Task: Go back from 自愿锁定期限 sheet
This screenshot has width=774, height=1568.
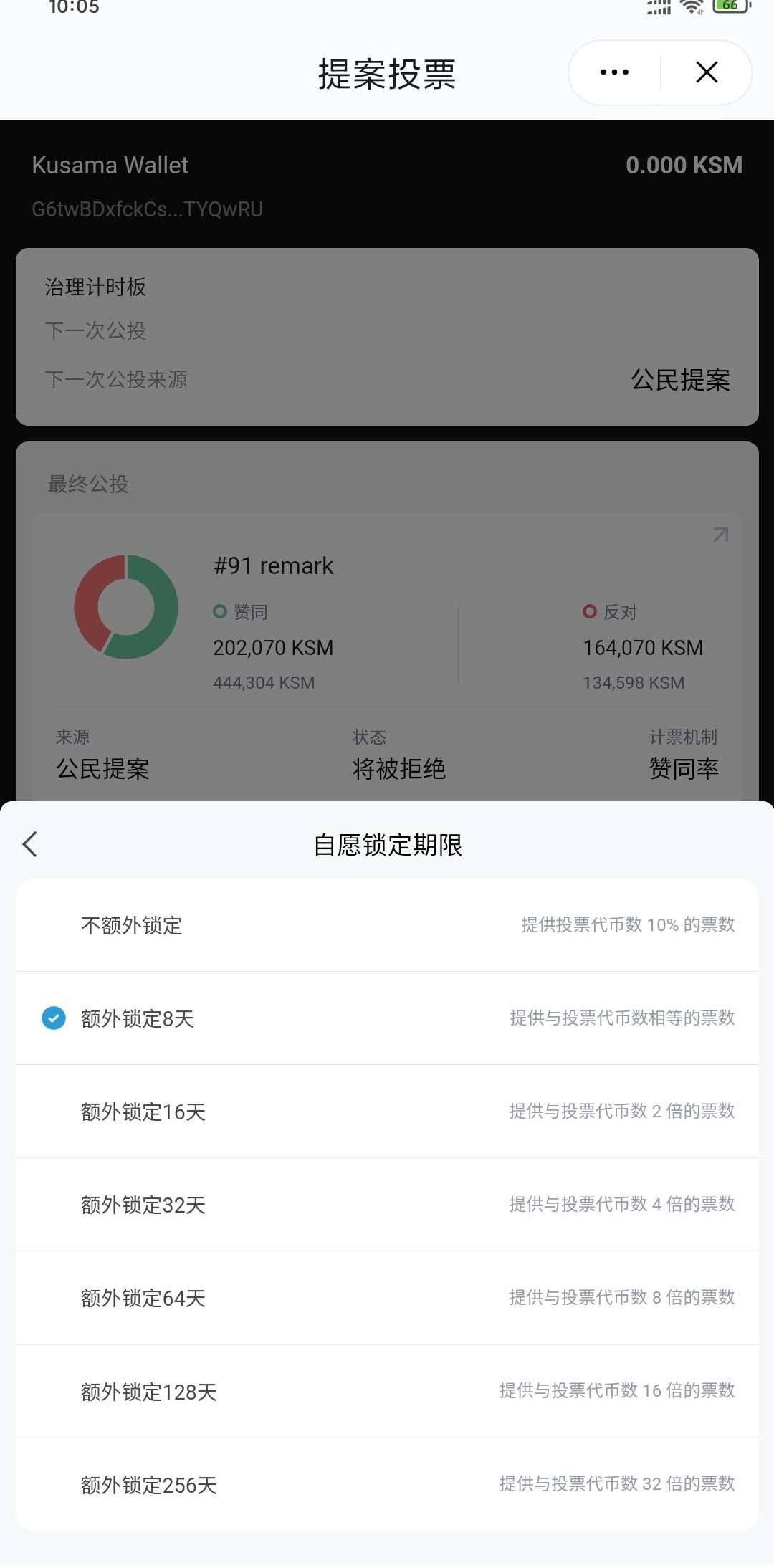Action: (30, 844)
